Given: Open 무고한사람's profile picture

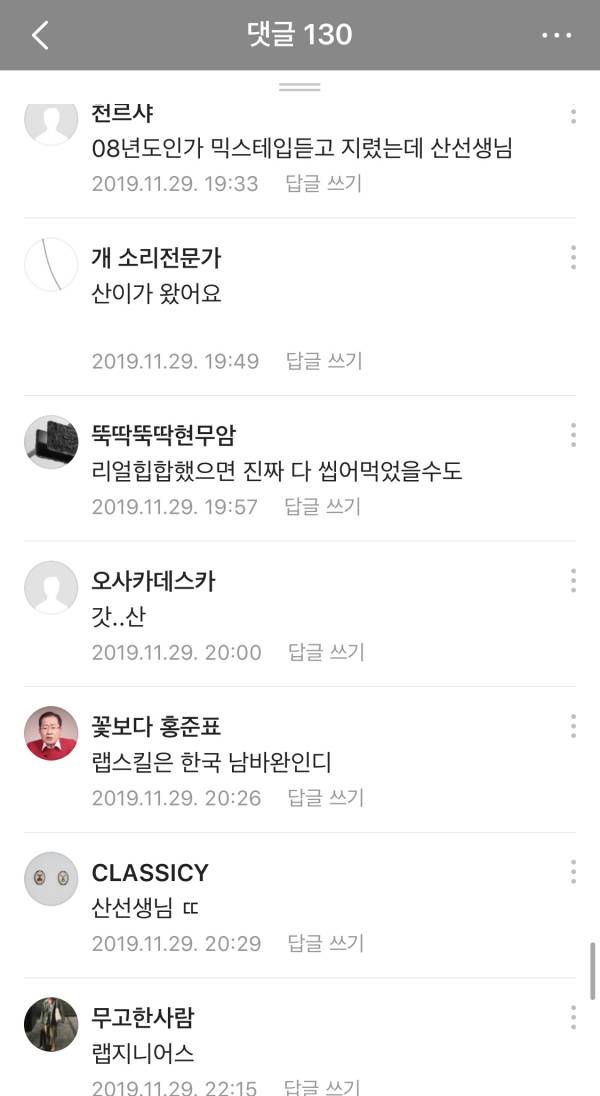Looking at the screenshot, I should tap(51, 1024).
